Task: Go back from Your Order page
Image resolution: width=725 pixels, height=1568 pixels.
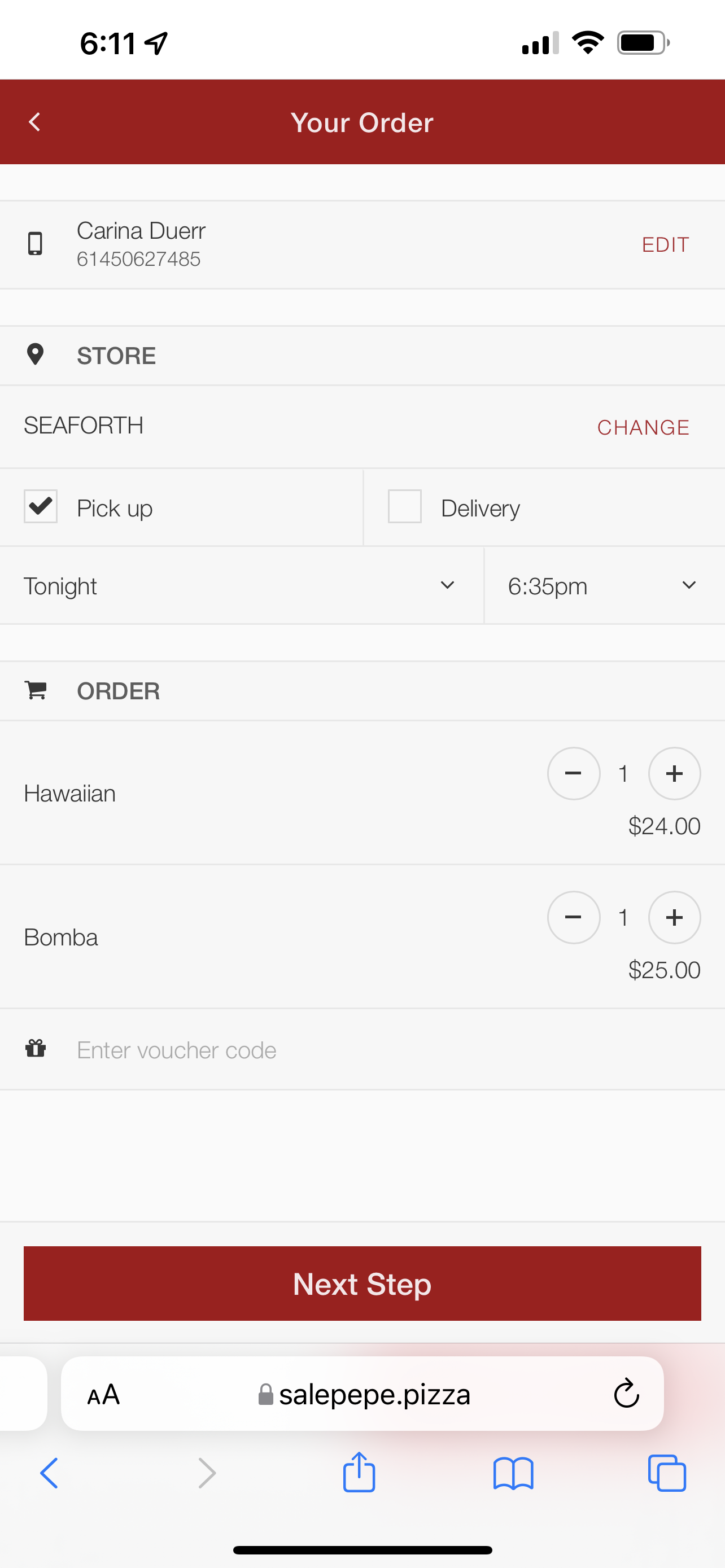Action: [34, 122]
